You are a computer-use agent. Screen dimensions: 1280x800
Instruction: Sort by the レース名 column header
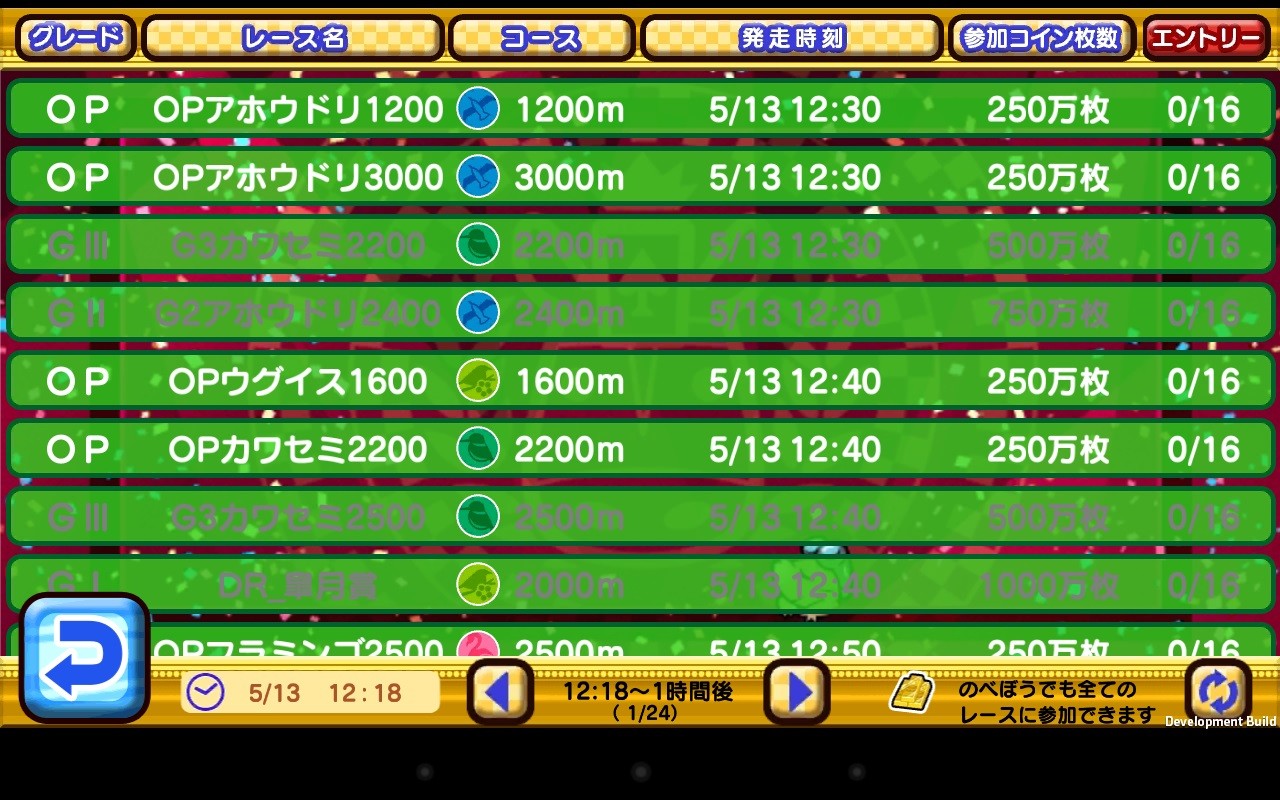[293, 38]
